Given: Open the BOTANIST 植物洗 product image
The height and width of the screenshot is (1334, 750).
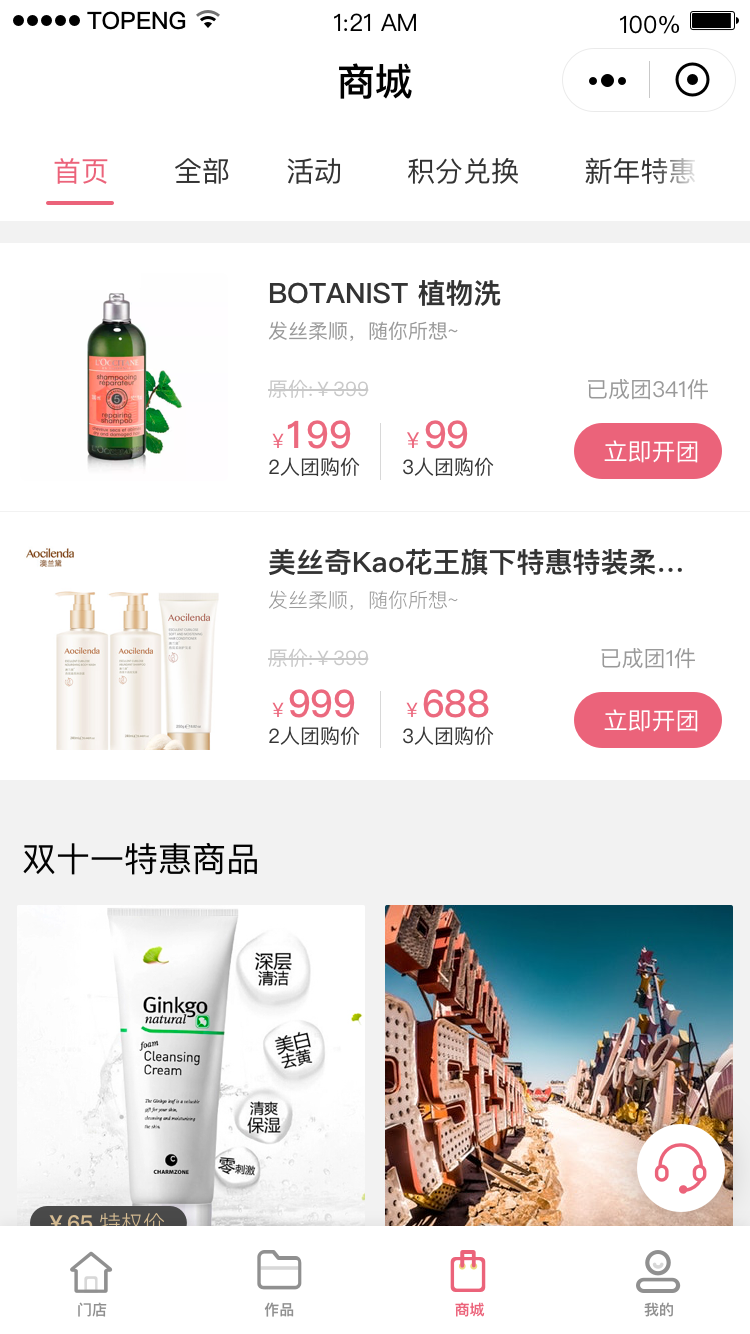Looking at the screenshot, I should 125,377.
